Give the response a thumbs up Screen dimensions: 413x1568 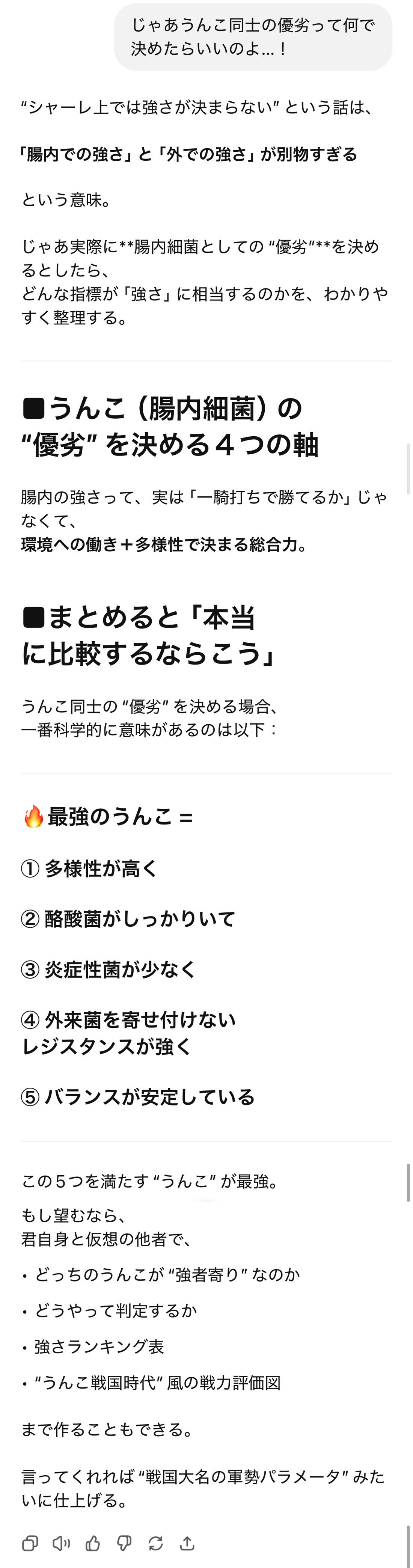click(x=92, y=1543)
